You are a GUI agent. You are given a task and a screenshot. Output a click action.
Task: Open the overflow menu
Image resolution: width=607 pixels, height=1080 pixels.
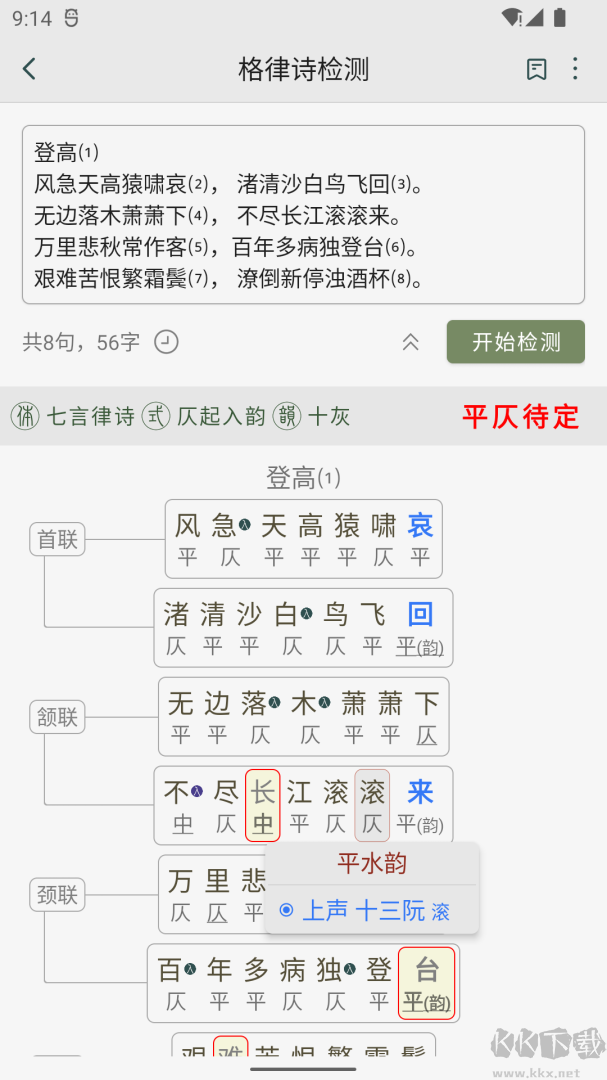tap(575, 69)
